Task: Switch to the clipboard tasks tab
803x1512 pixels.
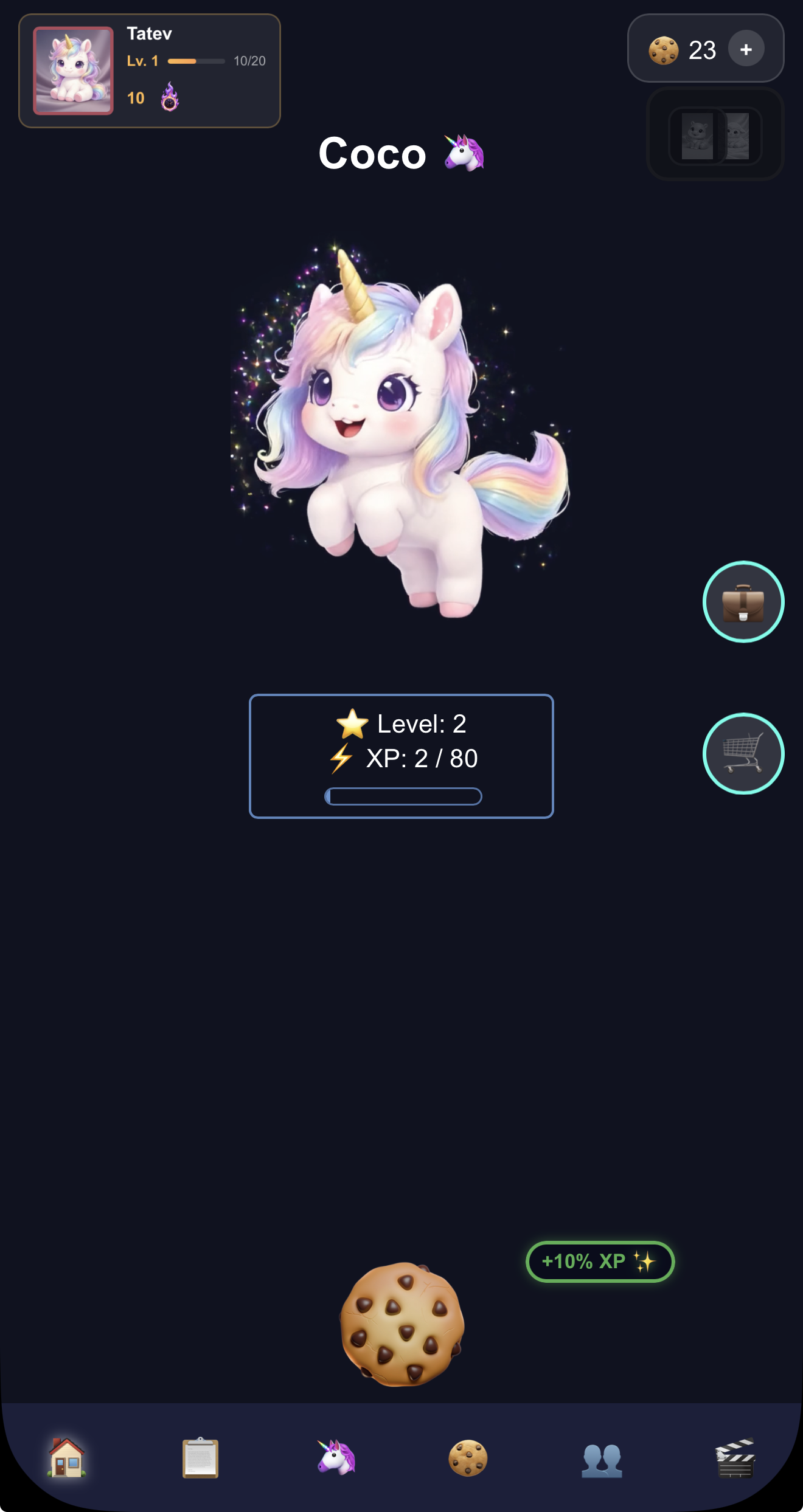Action: coord(200,1458)
